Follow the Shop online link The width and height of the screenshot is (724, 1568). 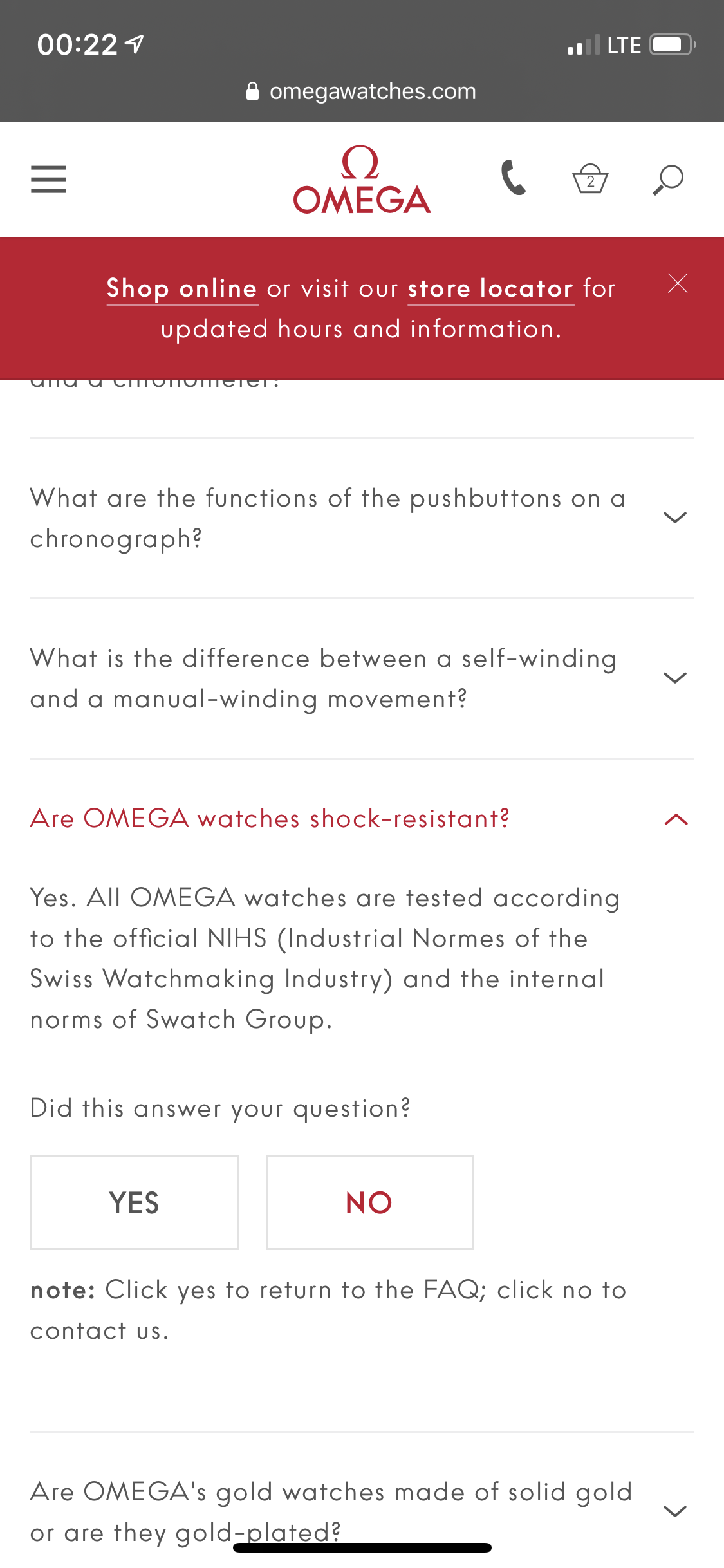(182, 289)
